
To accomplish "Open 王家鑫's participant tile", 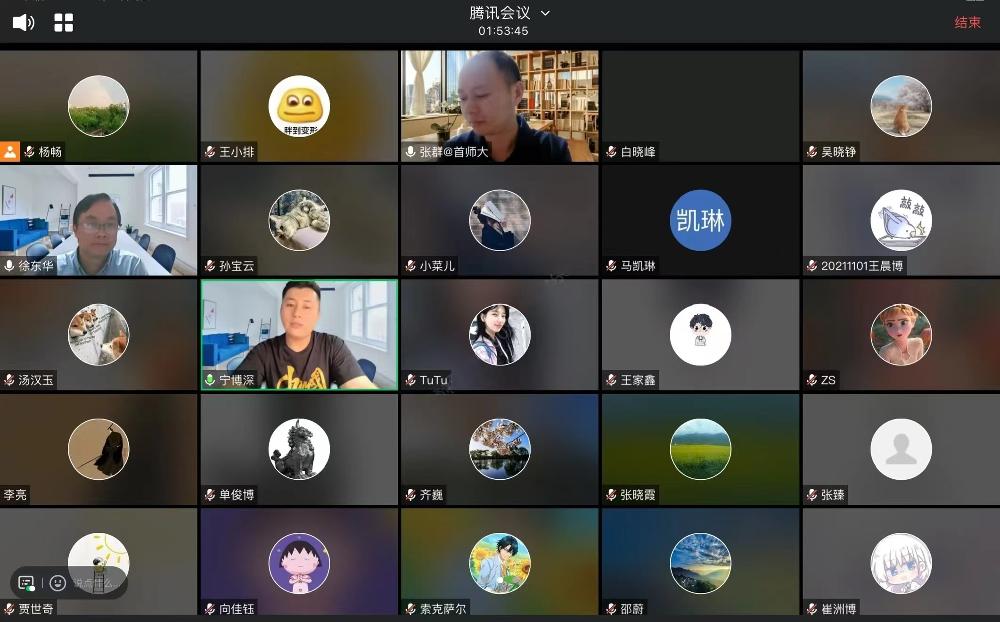I will tap(700, 334).
